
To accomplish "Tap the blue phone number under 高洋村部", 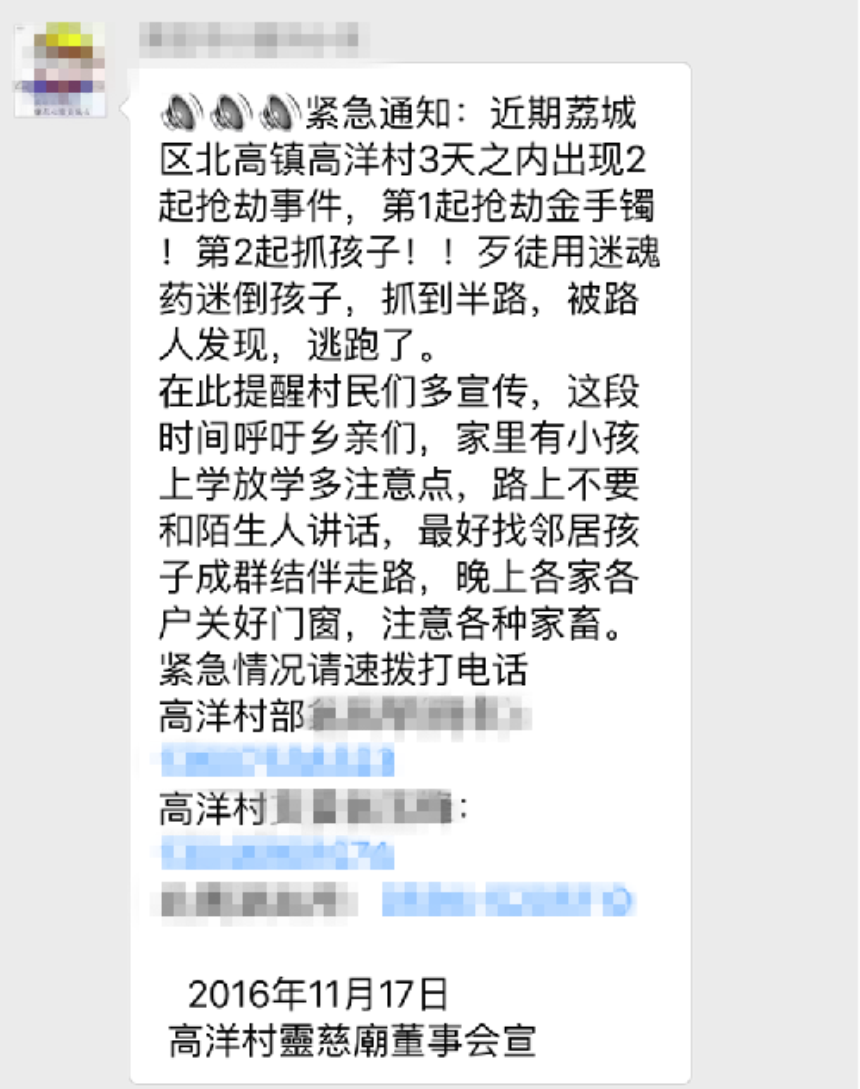I will [278, 762].
